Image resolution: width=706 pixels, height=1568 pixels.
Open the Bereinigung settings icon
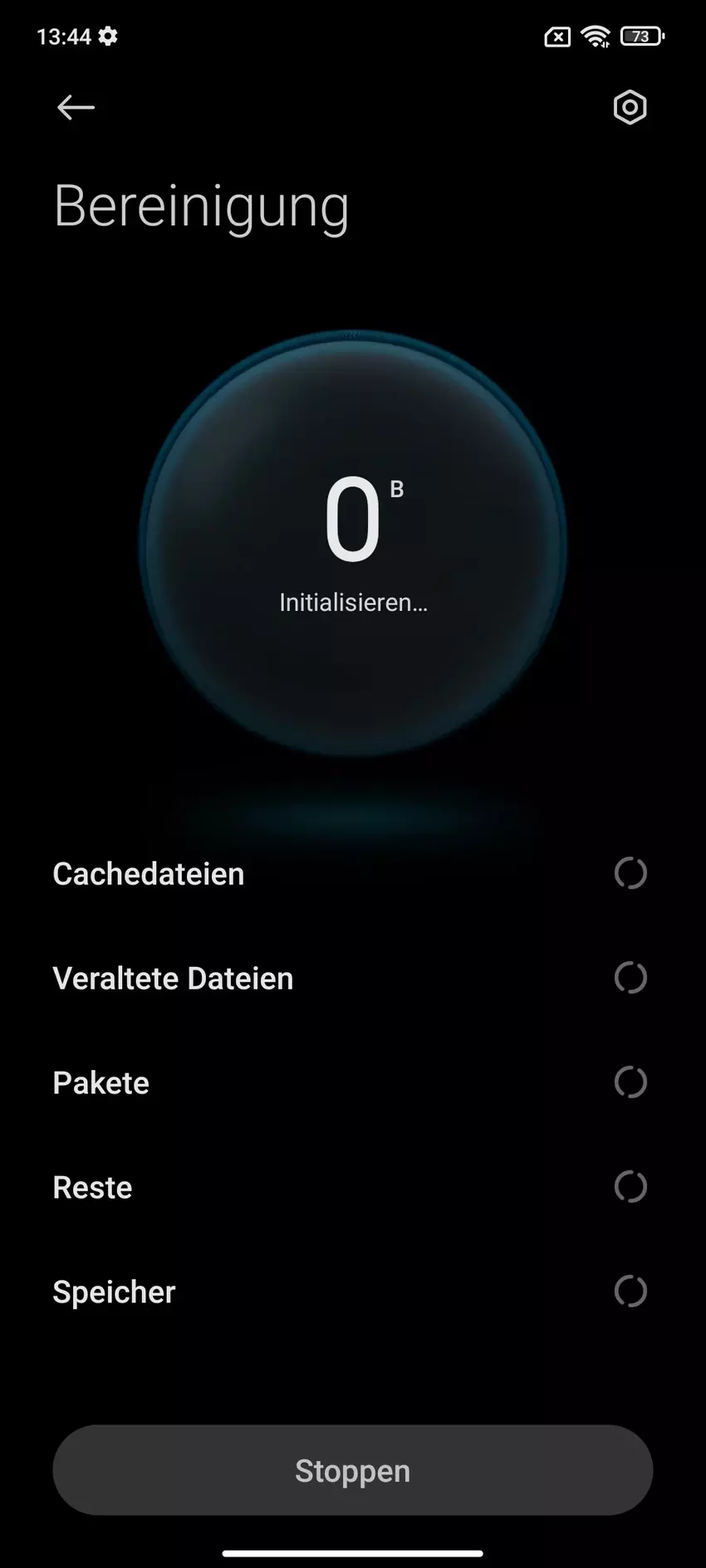point(630,107)
